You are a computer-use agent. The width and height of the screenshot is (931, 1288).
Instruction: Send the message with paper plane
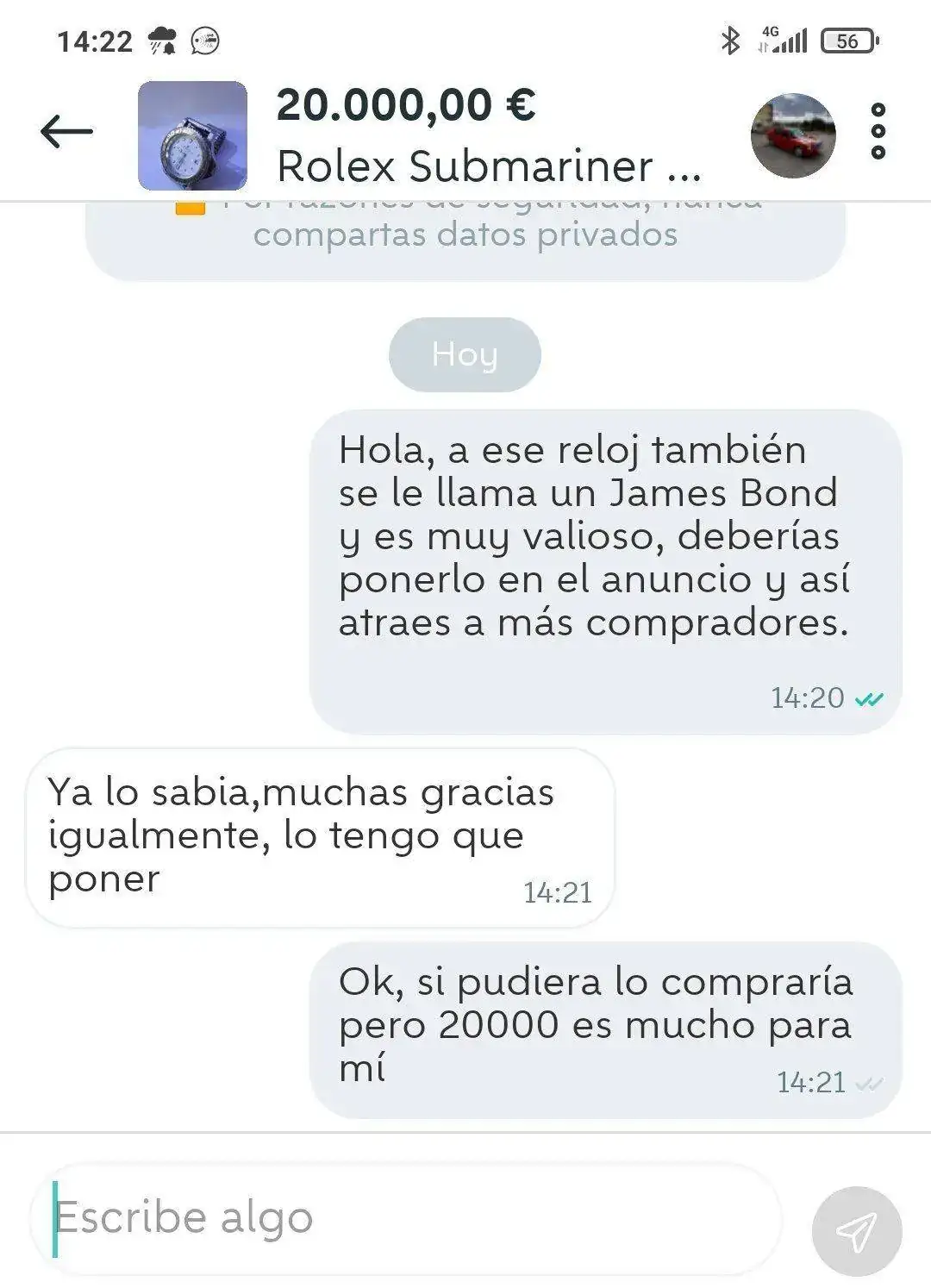856,1231
